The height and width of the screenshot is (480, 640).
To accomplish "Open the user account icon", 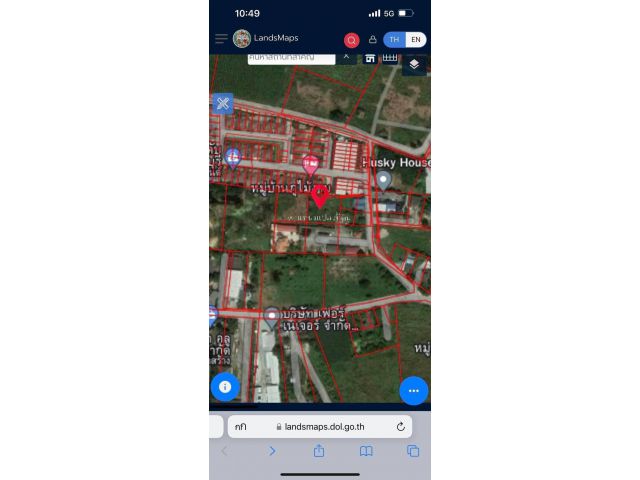I will pos(373,40).
